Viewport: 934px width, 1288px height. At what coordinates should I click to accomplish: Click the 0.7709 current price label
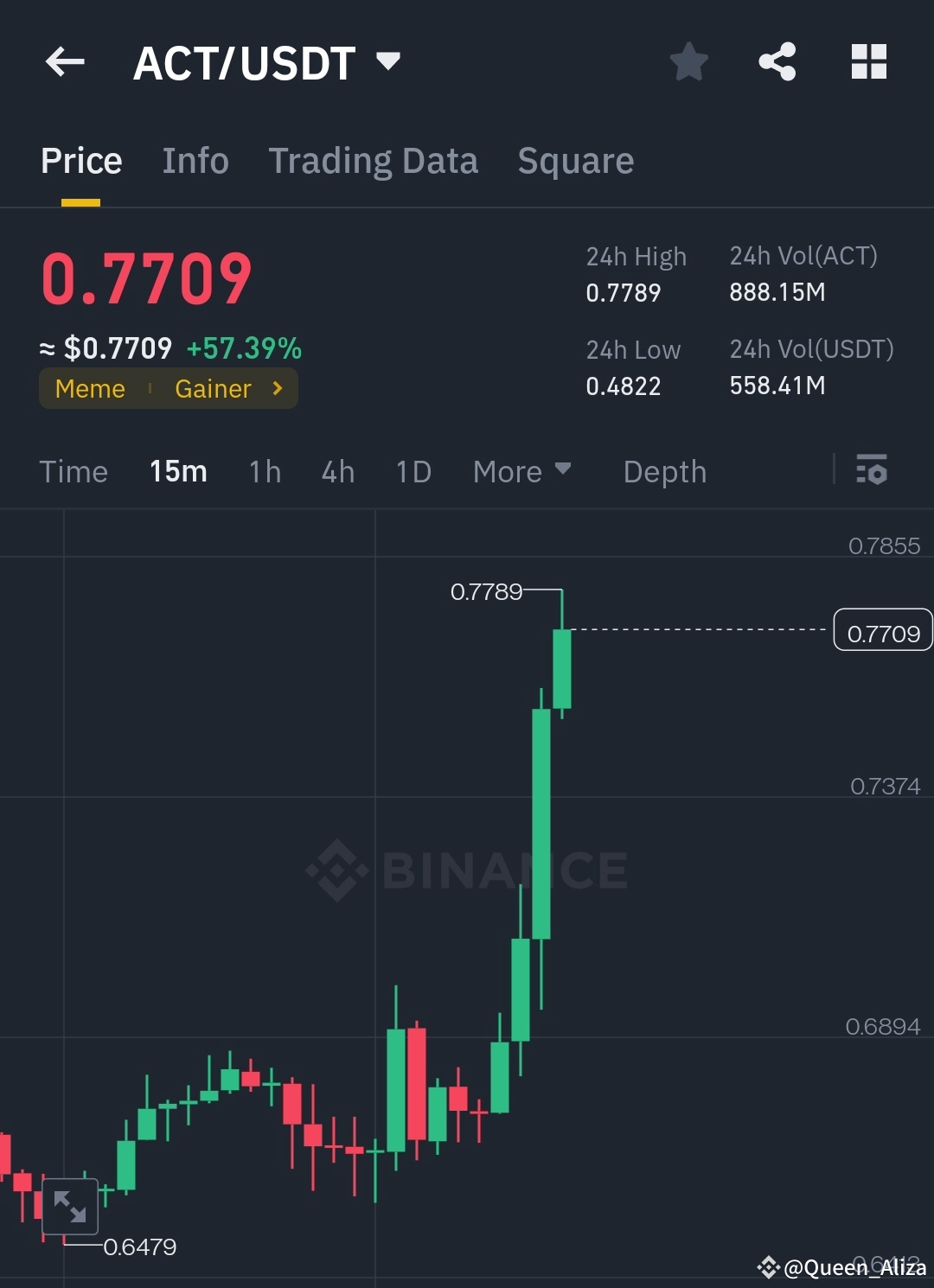coord(883,632)
